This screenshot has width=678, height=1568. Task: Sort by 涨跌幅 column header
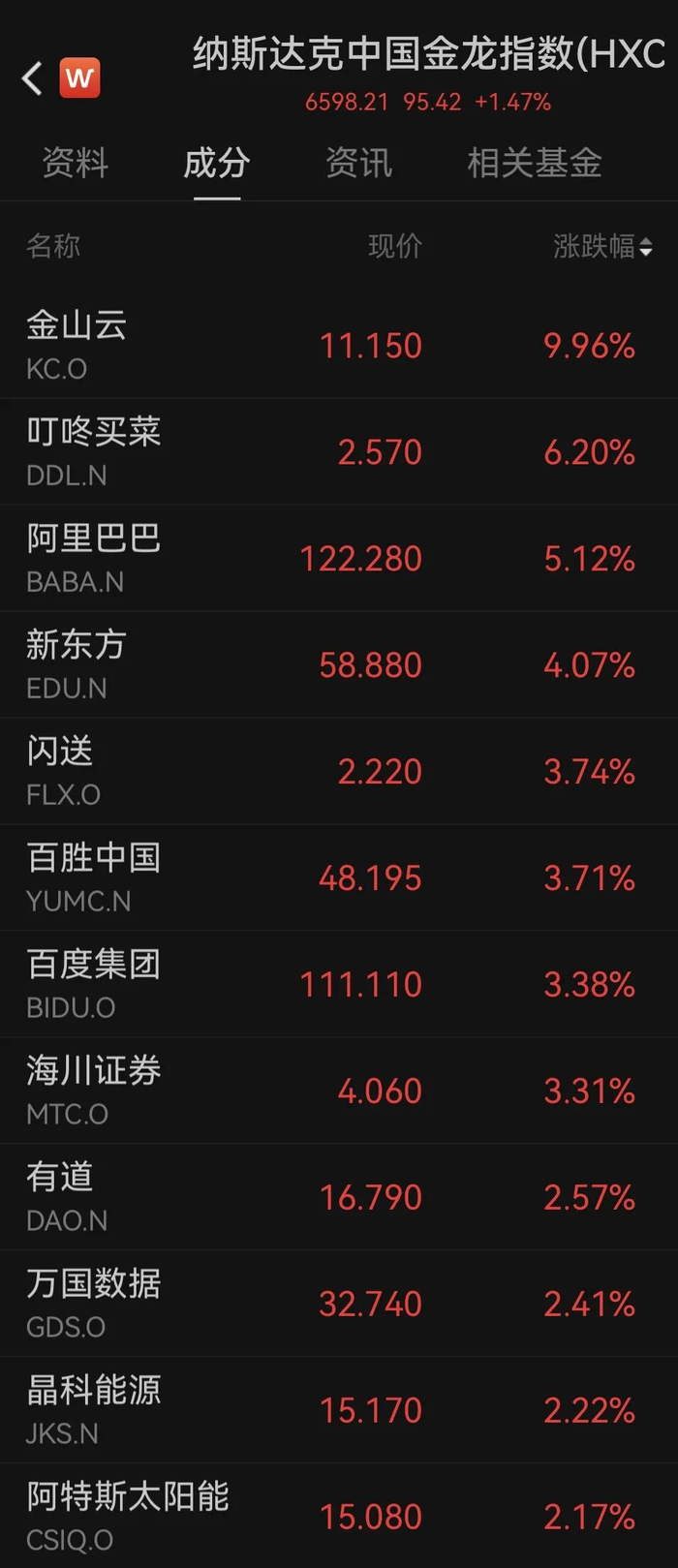point(602,246)
